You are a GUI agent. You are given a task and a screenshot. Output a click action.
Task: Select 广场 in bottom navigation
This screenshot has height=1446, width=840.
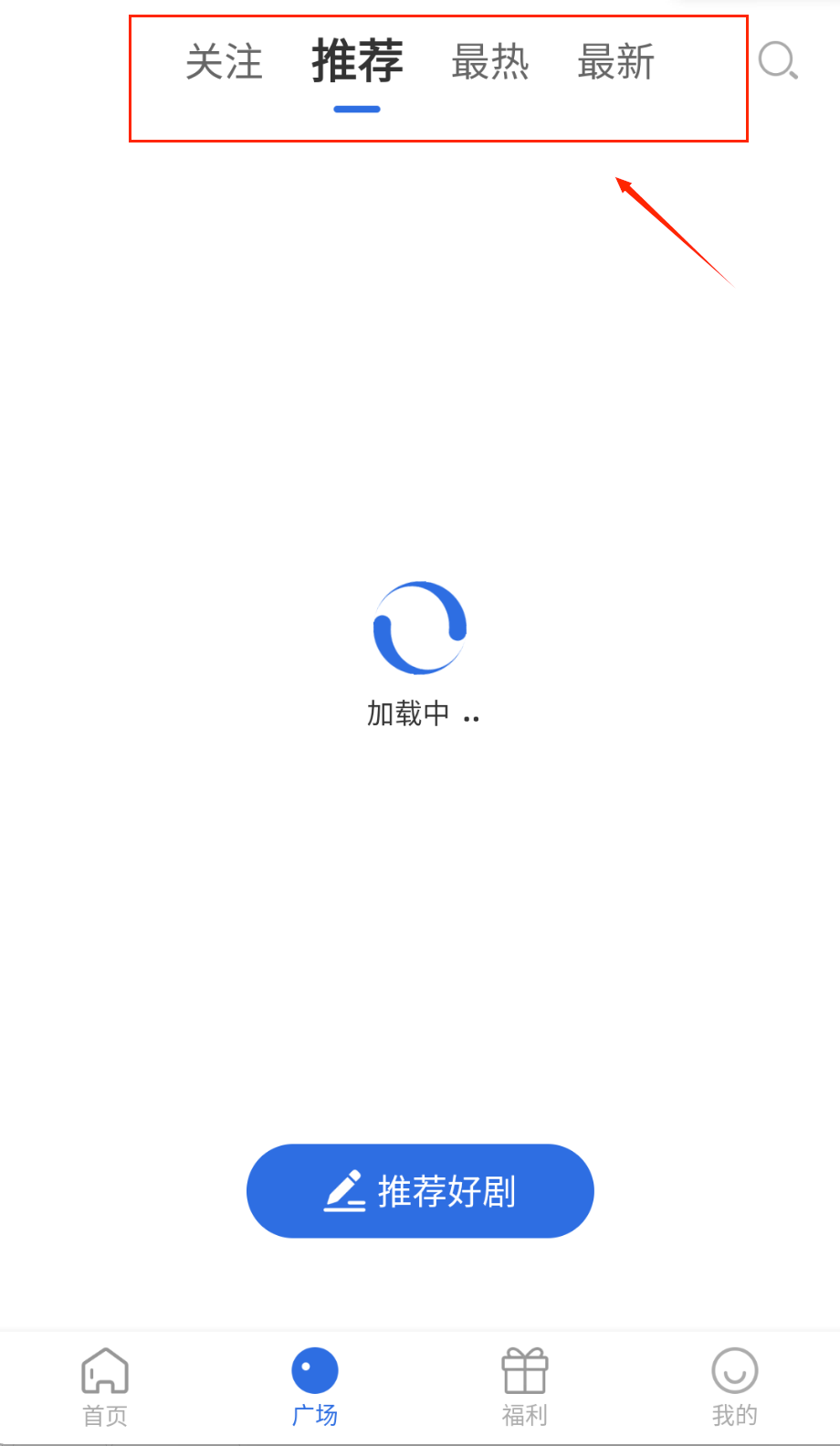315,1387
